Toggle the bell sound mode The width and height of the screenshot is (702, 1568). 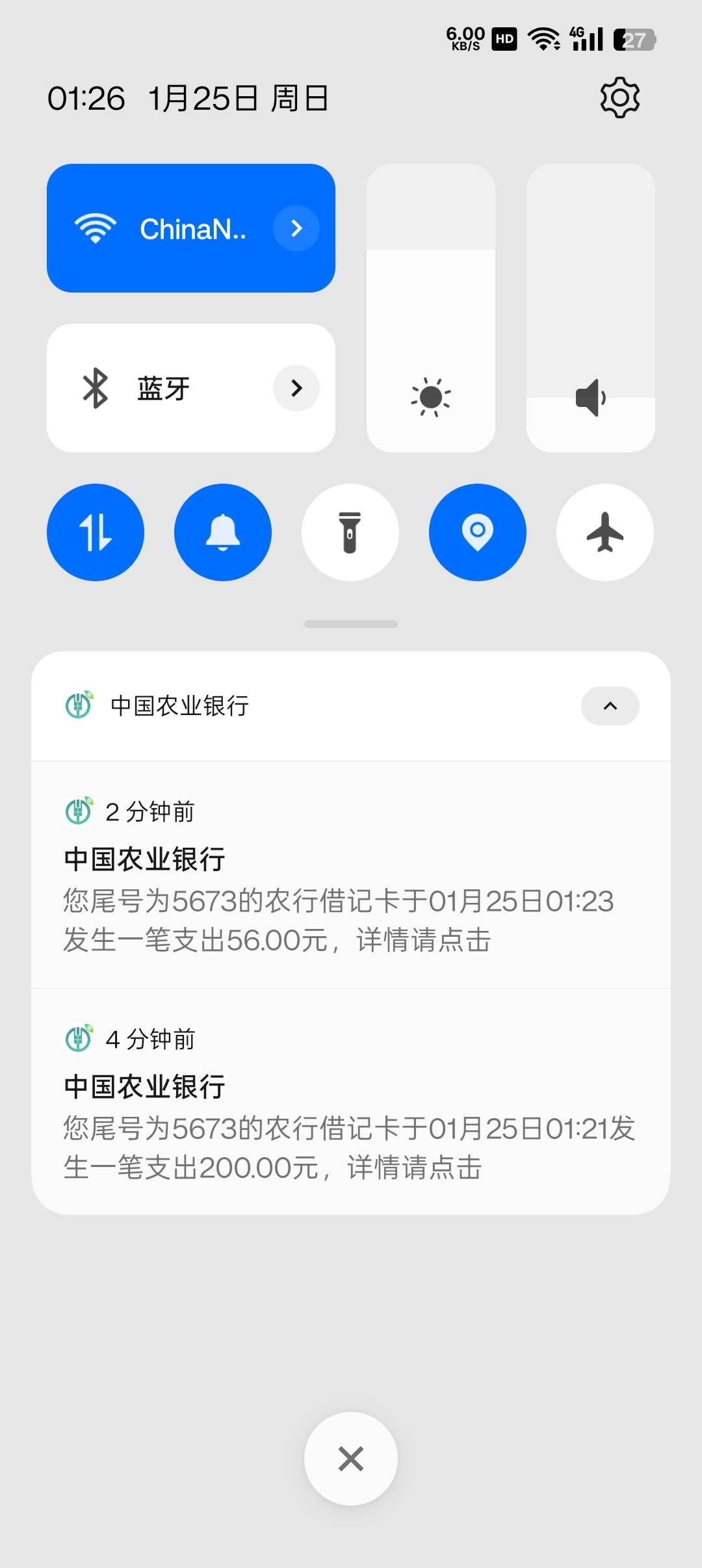point(223,532)
